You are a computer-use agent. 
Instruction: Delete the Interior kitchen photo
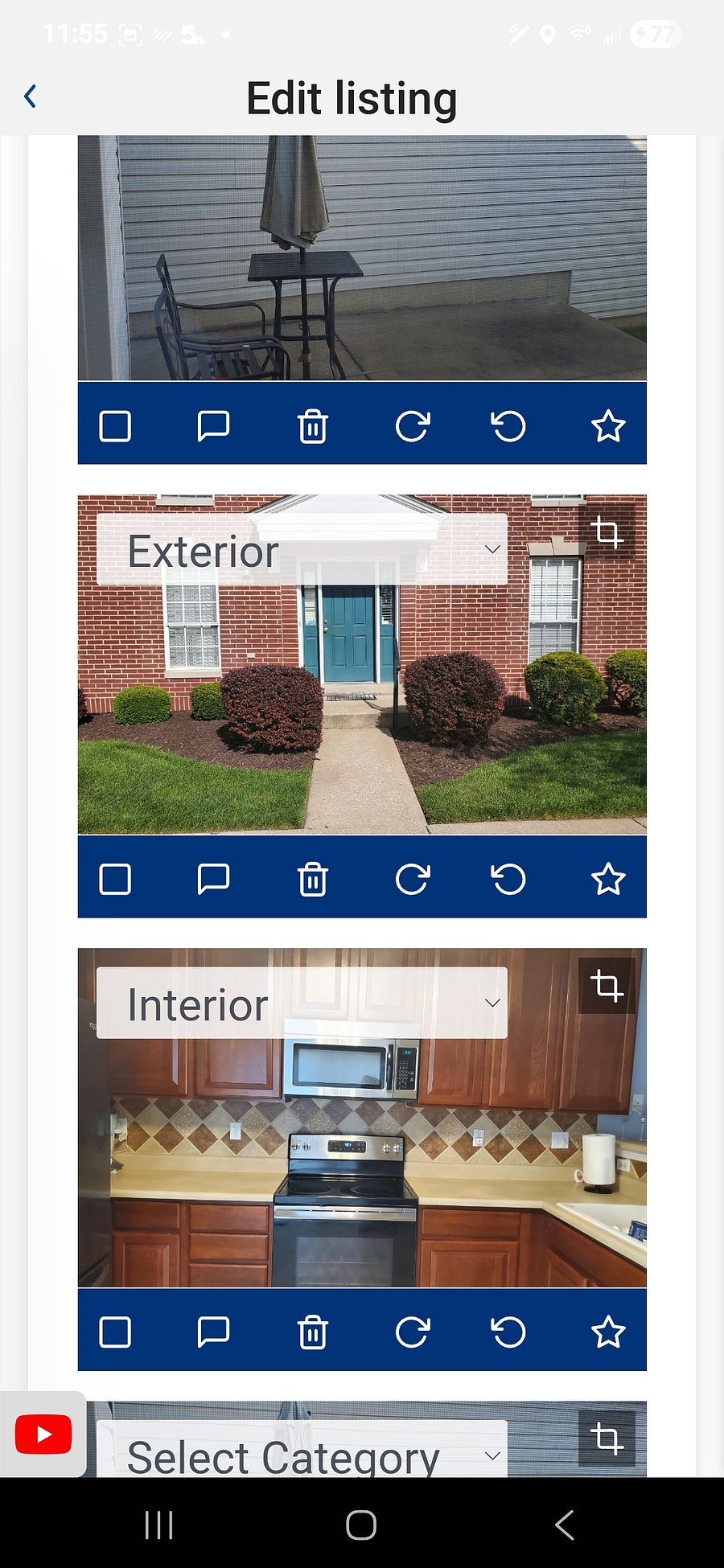point(312,1332)
